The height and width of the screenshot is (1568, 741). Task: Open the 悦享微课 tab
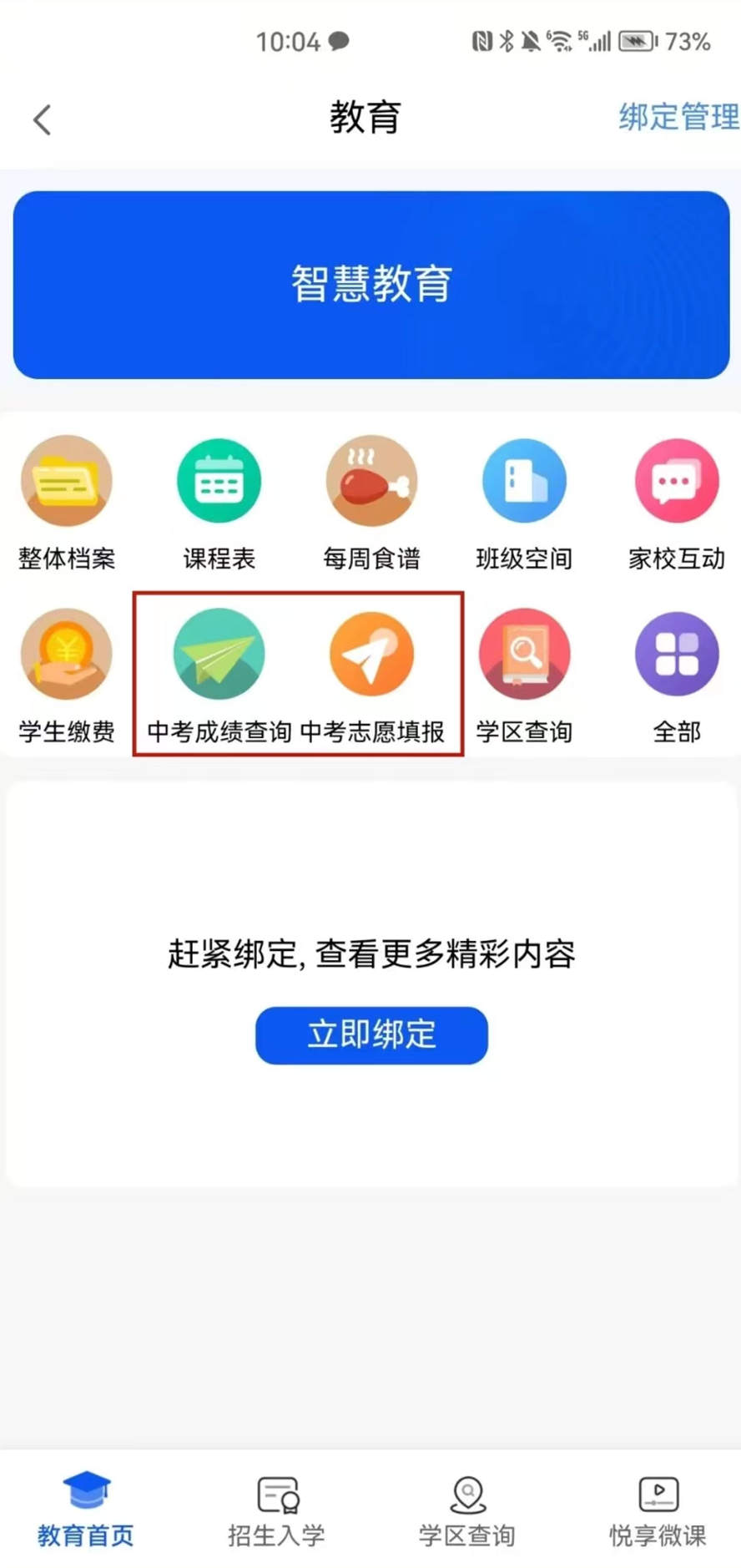point(658,1508)
